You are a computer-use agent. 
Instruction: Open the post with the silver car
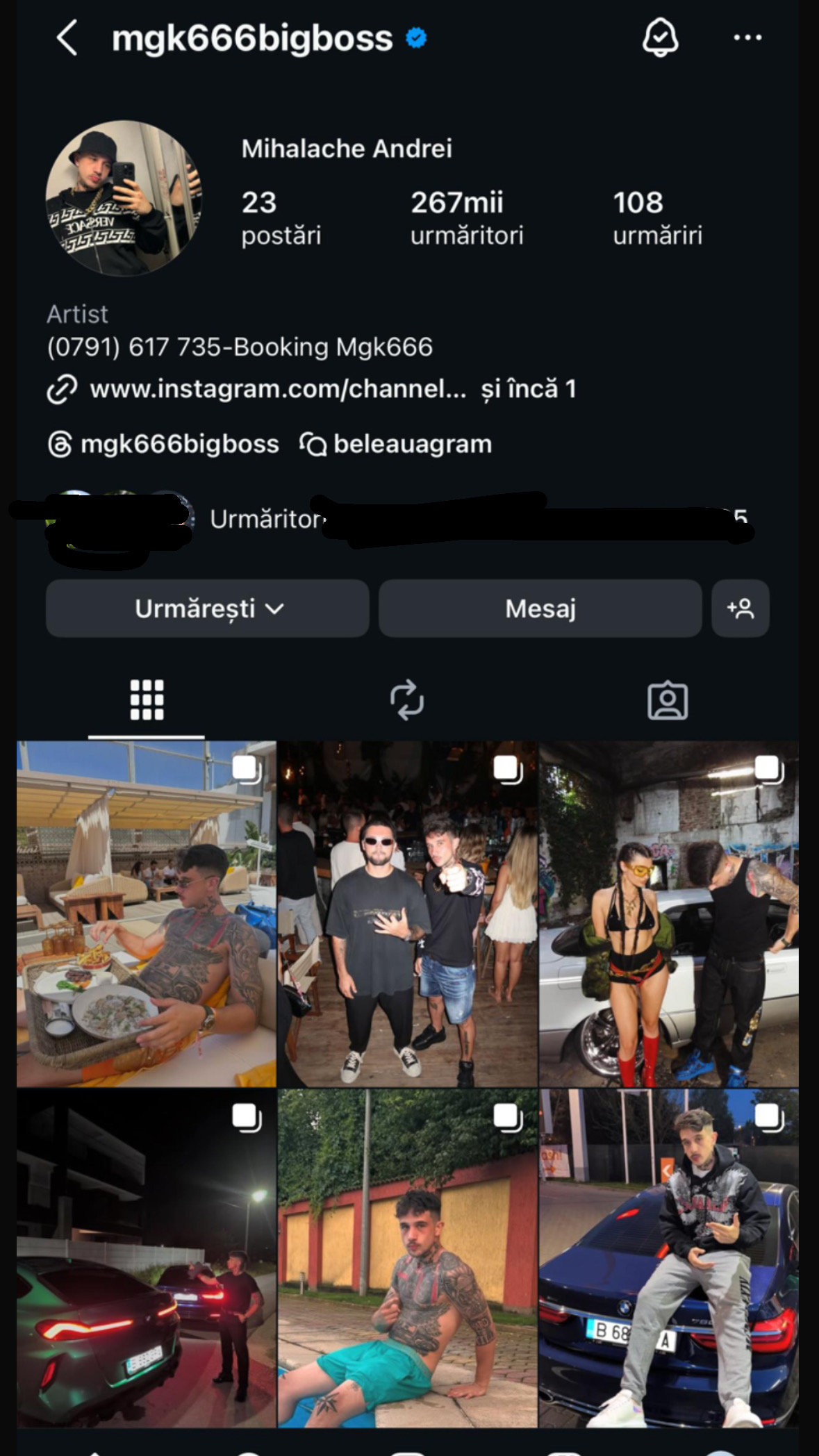[x=668, y=913]
